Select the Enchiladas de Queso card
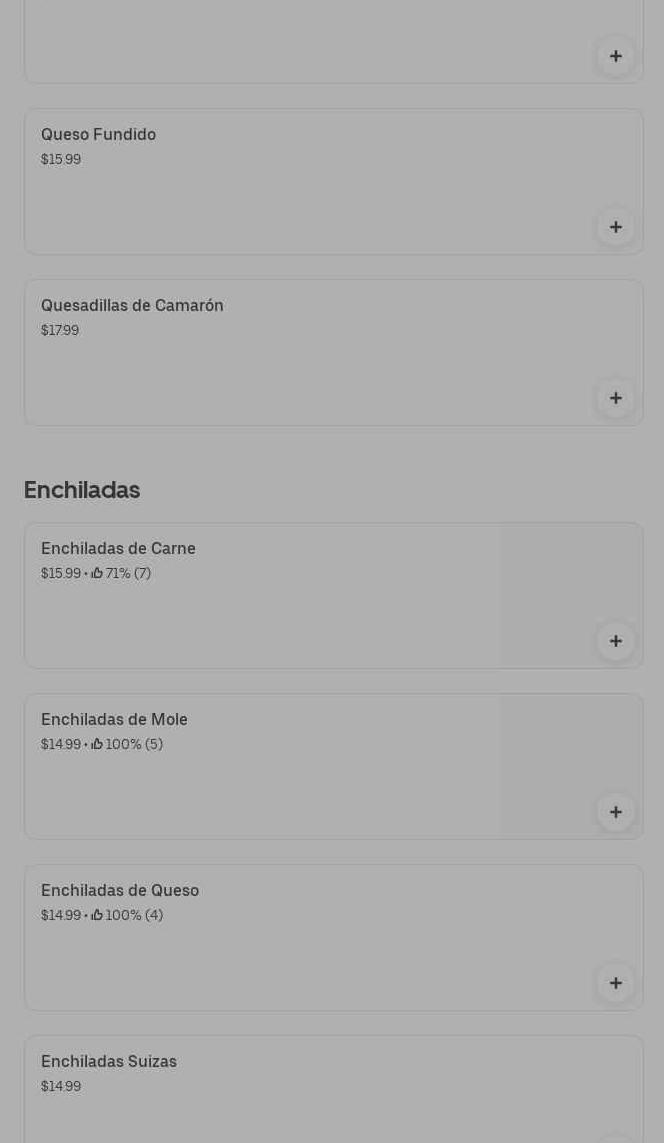The image size is (664, 1143). (300, 938)
